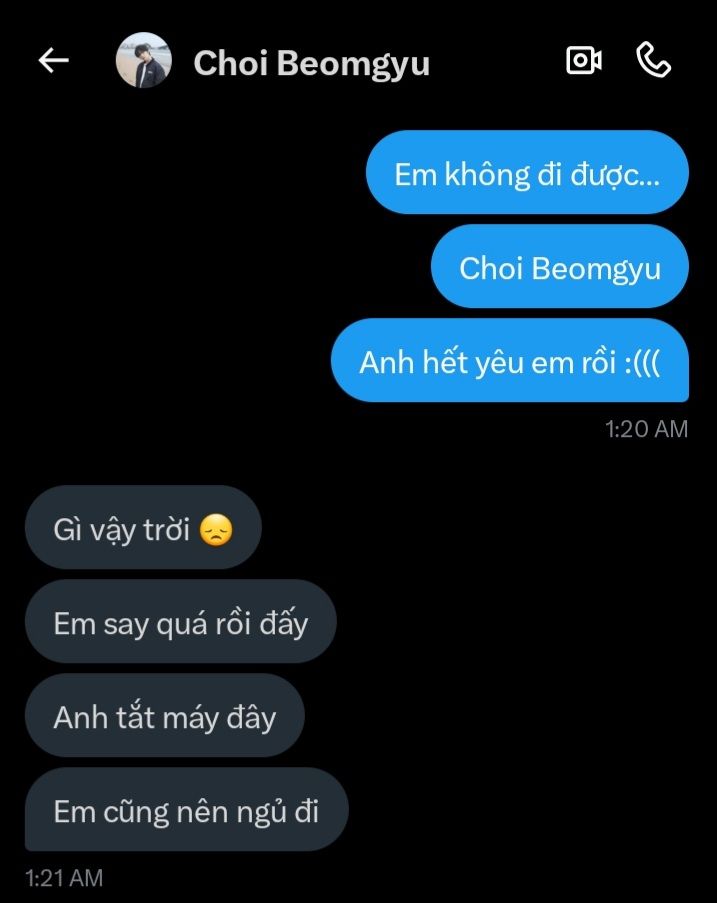The width and height of the screenshot is (717, 903).
Task: Start a voice call with Choi Beomgyu
Action: pyautogui.click(x=653, y=61)
